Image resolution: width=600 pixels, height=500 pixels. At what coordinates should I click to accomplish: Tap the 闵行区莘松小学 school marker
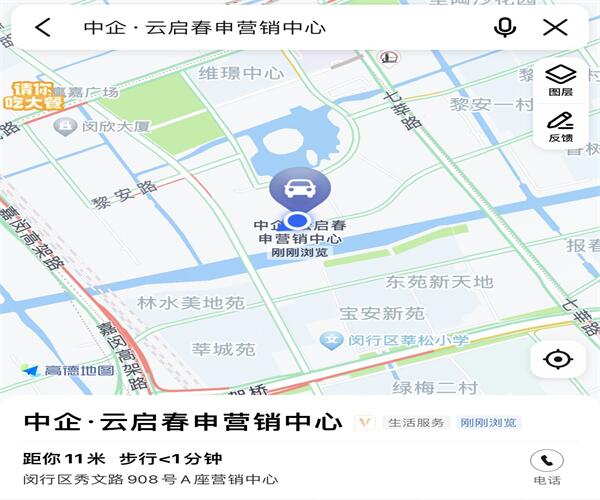coord(331,341)
